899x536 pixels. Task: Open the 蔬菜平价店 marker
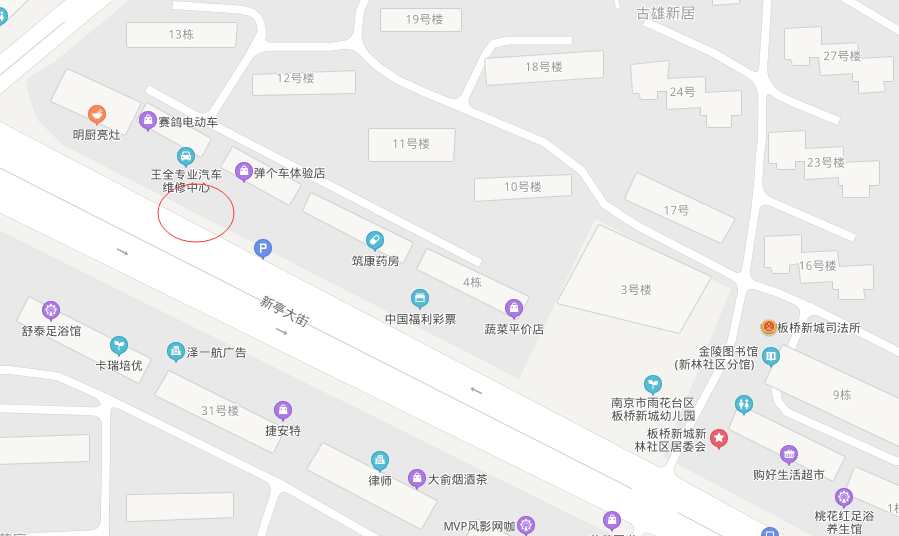pyautogui.click(x=514, y=308)
